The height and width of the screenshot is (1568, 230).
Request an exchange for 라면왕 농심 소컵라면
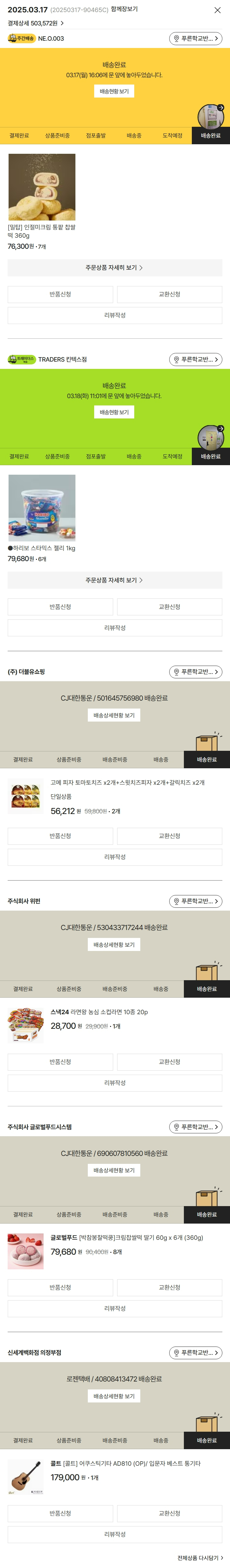point(169,1062)
